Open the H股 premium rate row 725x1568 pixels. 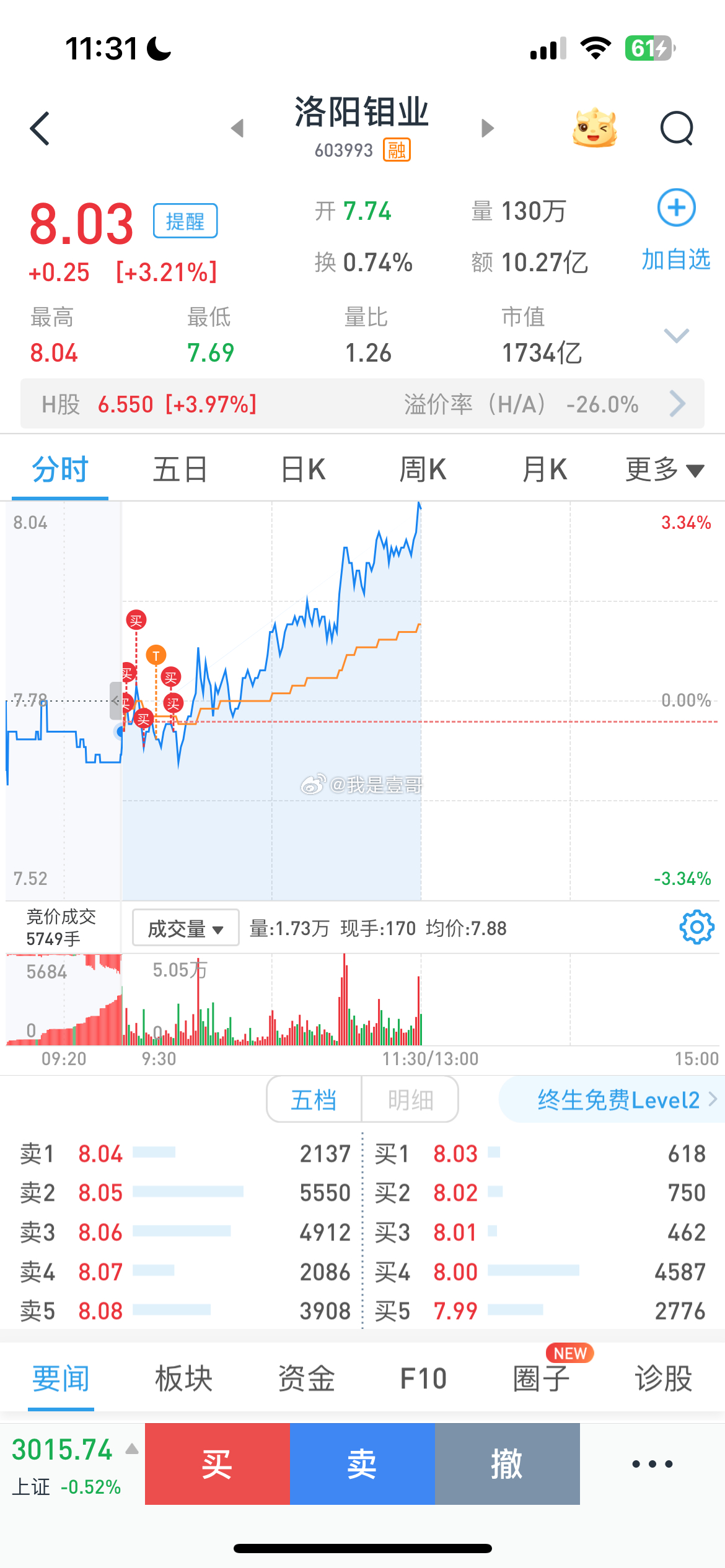(x=362, y=404)
